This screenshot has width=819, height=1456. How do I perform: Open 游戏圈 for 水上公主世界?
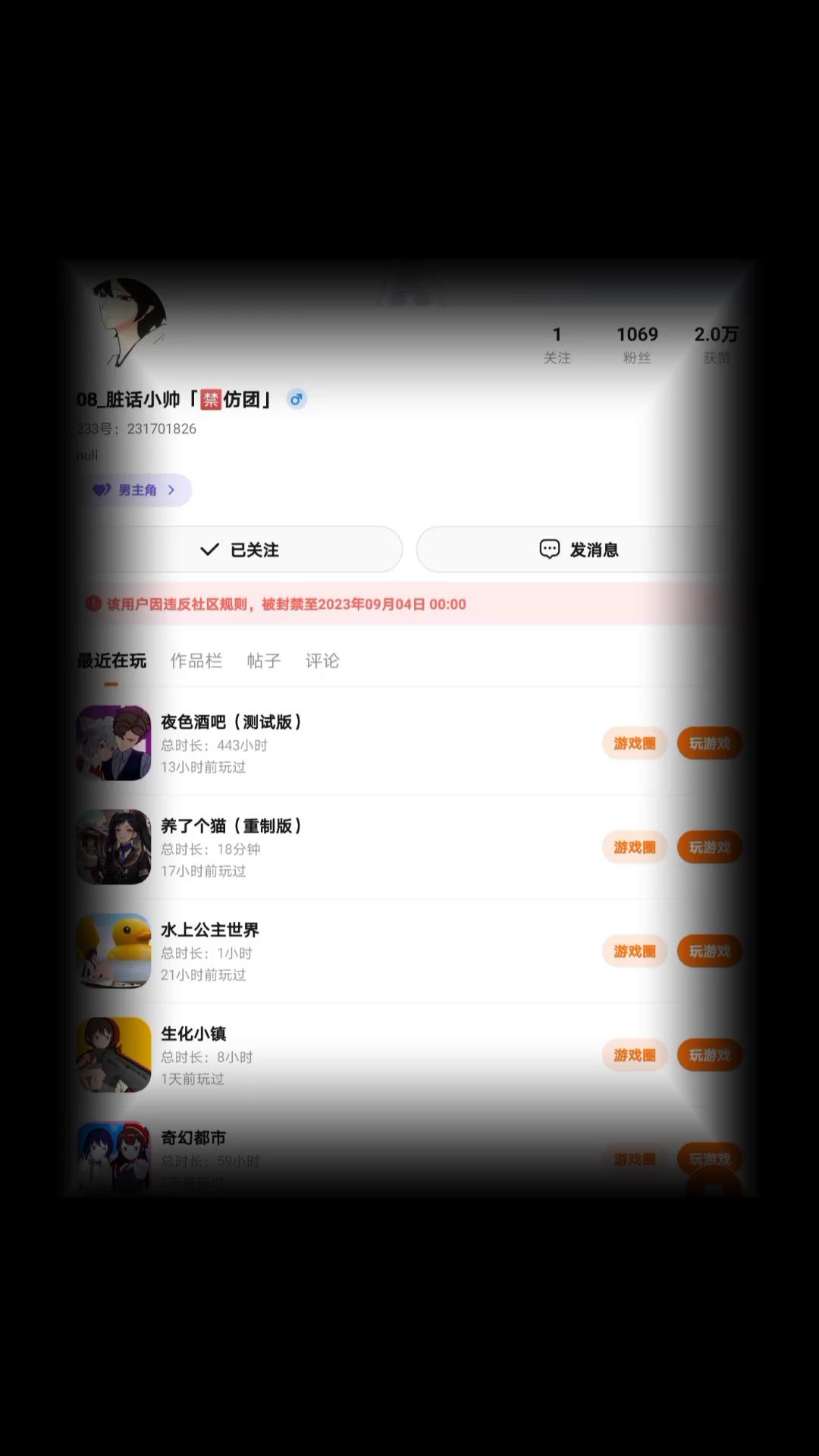click(x=635, y=951)
